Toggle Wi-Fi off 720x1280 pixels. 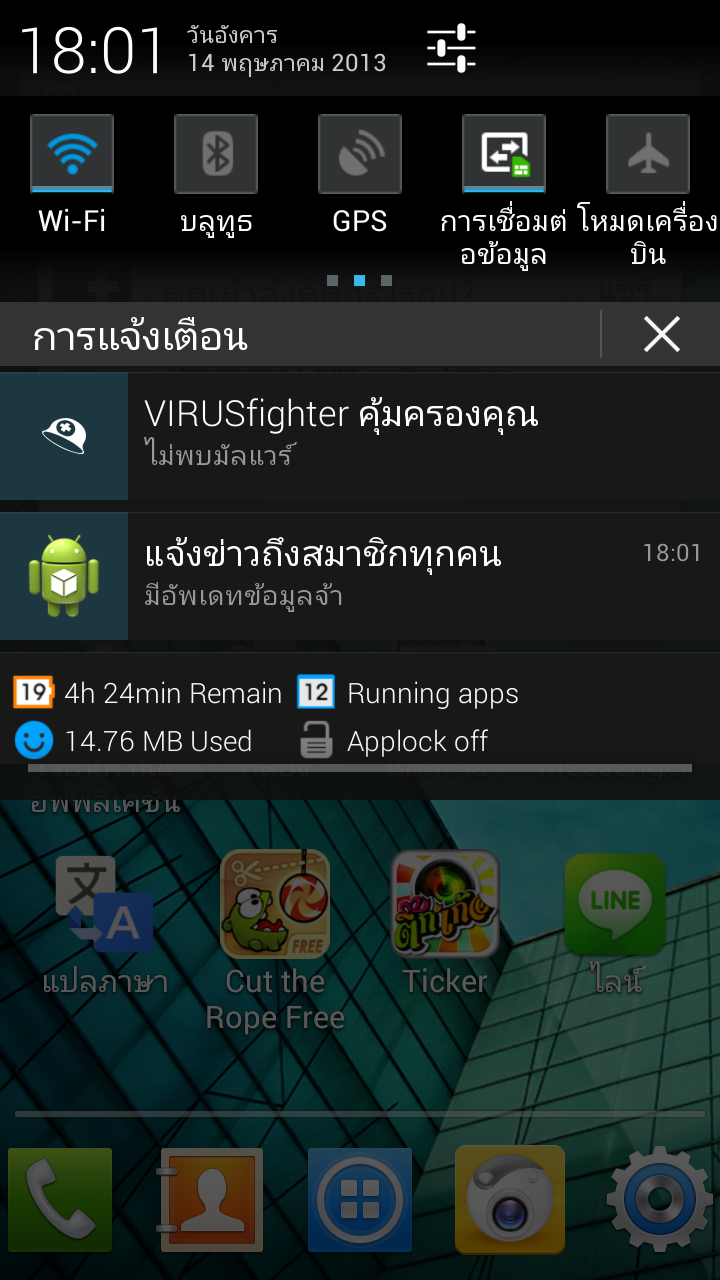pos(72,154)
